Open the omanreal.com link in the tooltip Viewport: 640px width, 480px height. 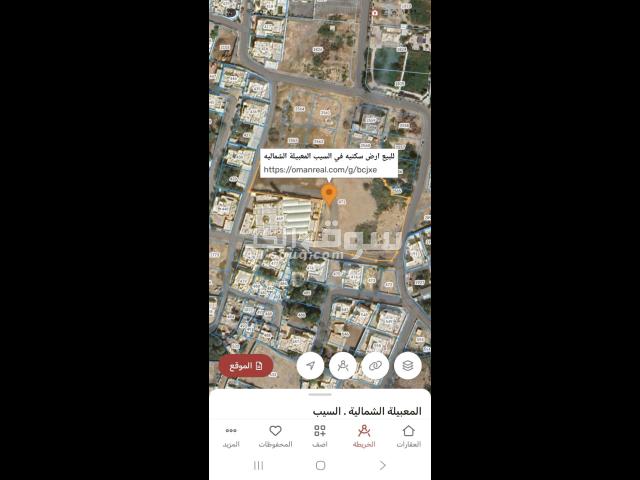coord(305,170)
